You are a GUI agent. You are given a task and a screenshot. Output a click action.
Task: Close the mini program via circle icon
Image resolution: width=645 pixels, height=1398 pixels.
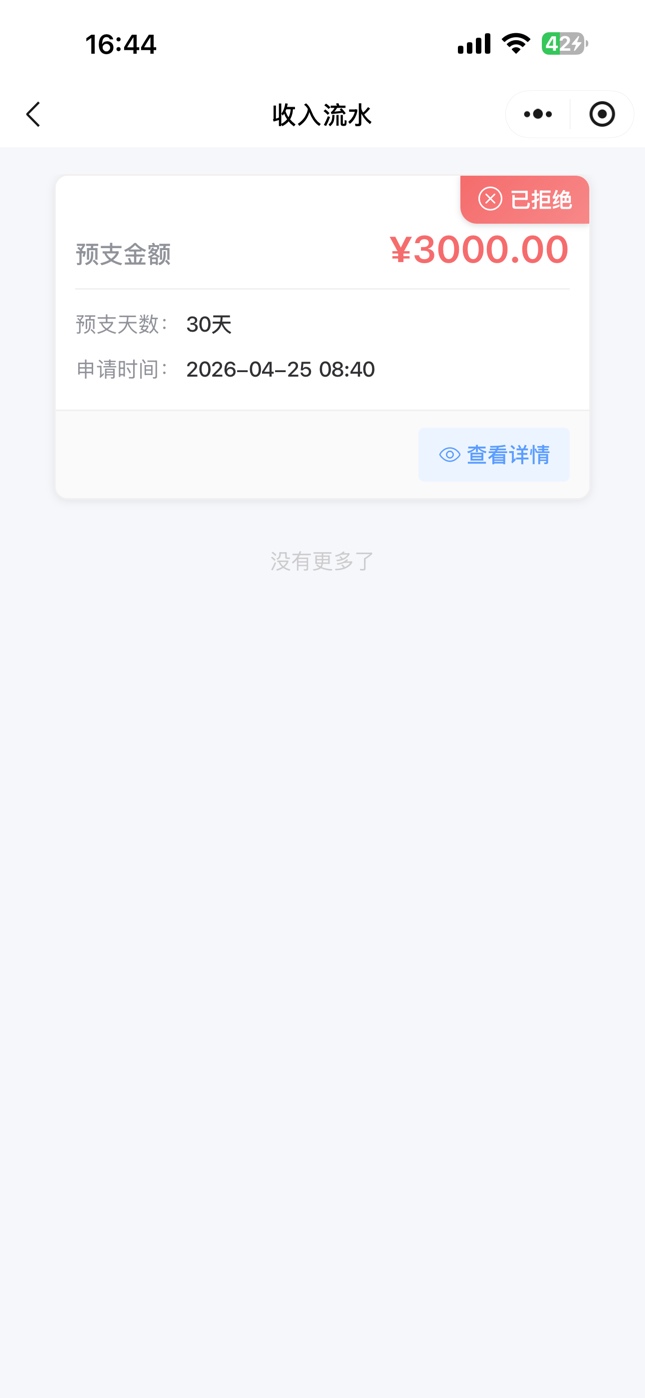[602, 115]
